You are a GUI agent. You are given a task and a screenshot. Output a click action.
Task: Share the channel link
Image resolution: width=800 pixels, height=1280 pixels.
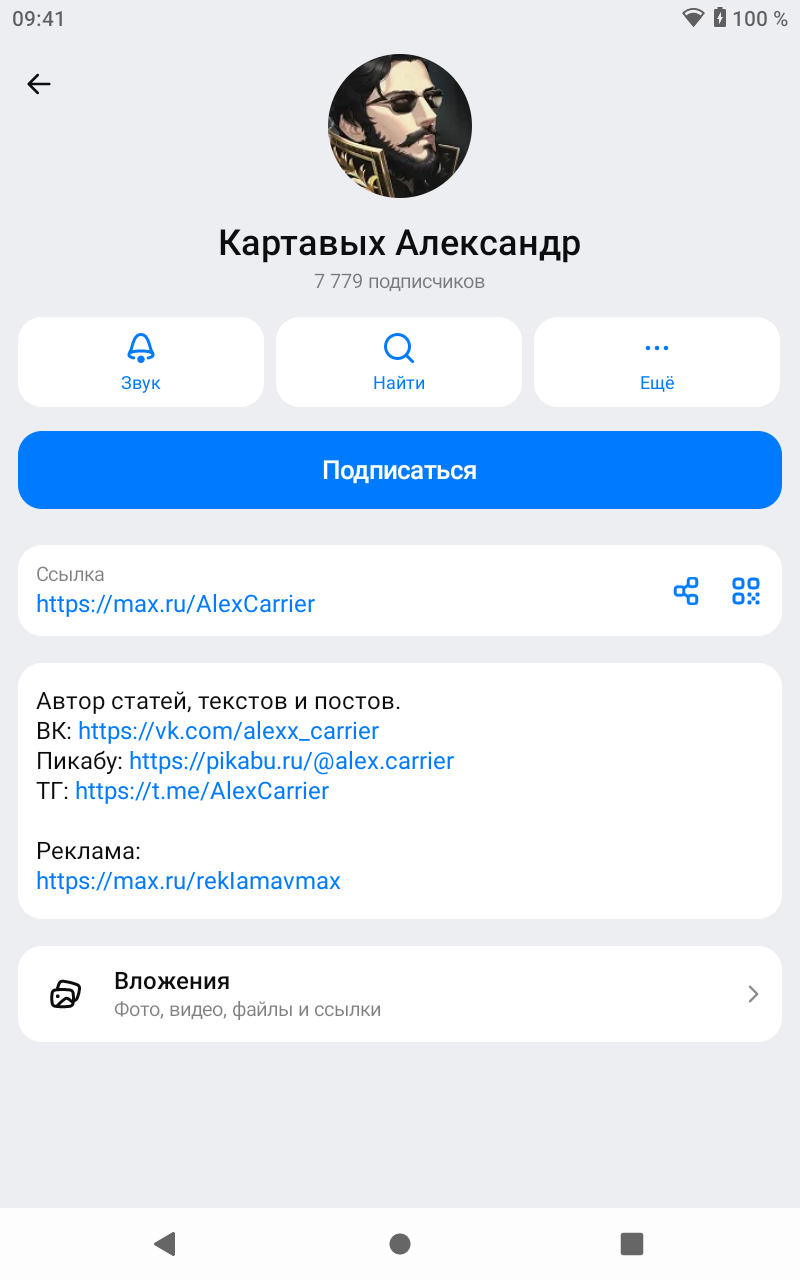pyautogui.click(x=686, y=591)
